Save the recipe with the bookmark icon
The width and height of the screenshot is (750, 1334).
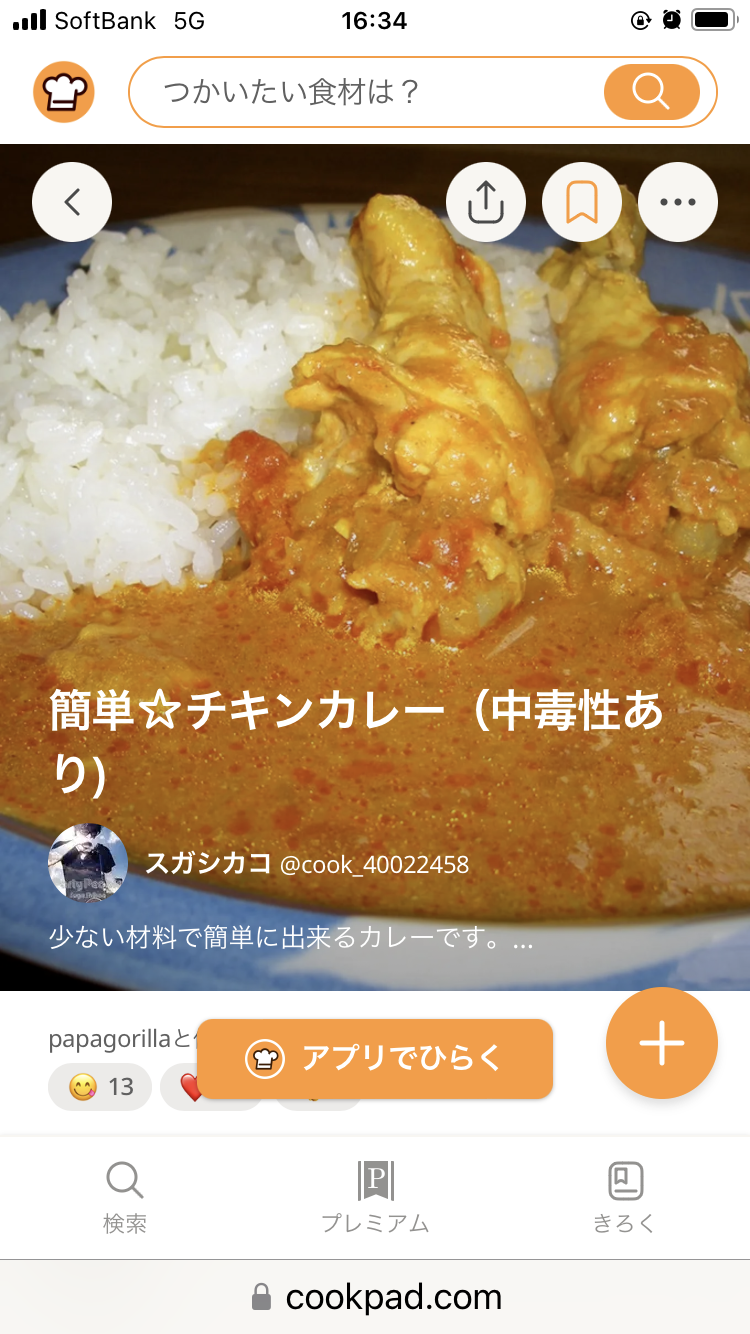(x=582, y=201)
